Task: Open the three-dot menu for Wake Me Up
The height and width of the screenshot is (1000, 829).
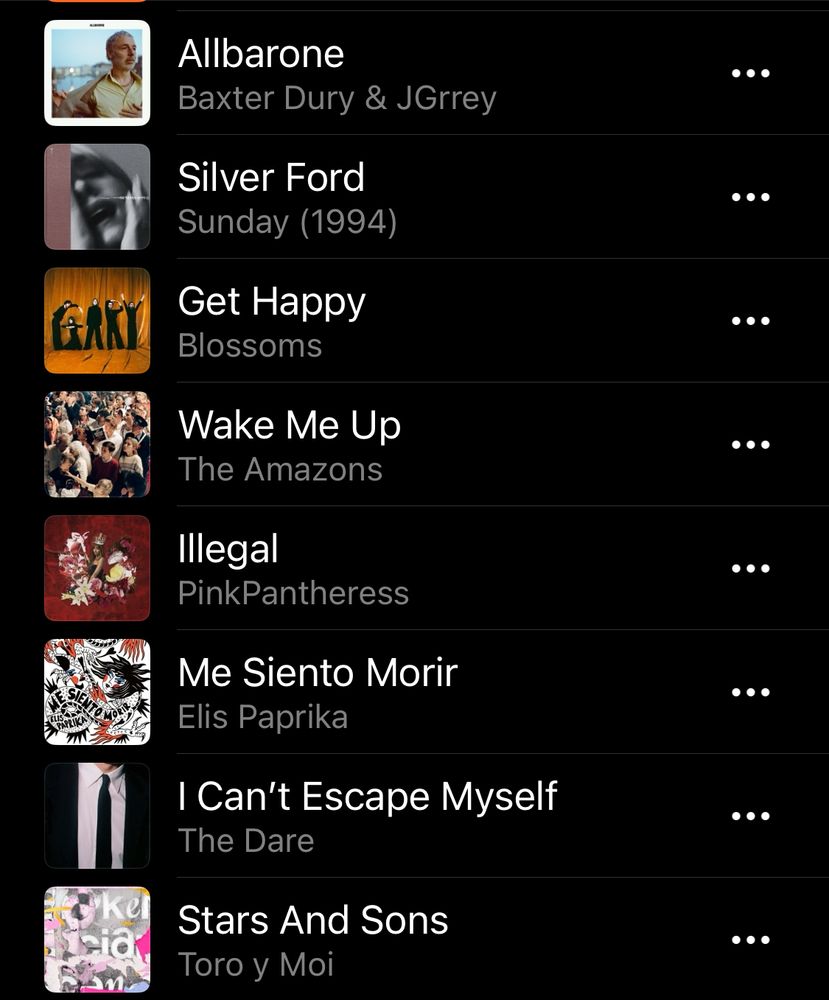Action: click(750, 445)
